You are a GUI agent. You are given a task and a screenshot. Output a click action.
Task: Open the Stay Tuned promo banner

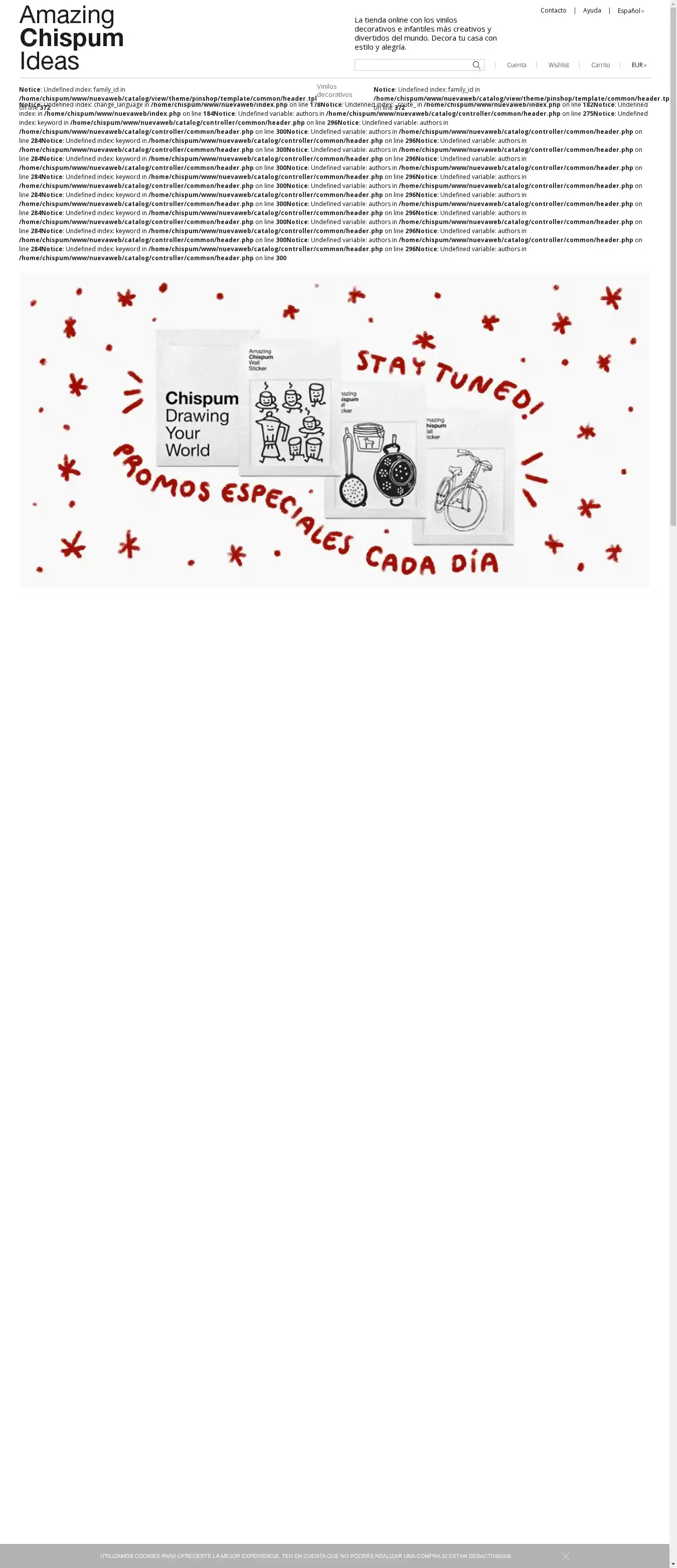click(x=335, y=430)
